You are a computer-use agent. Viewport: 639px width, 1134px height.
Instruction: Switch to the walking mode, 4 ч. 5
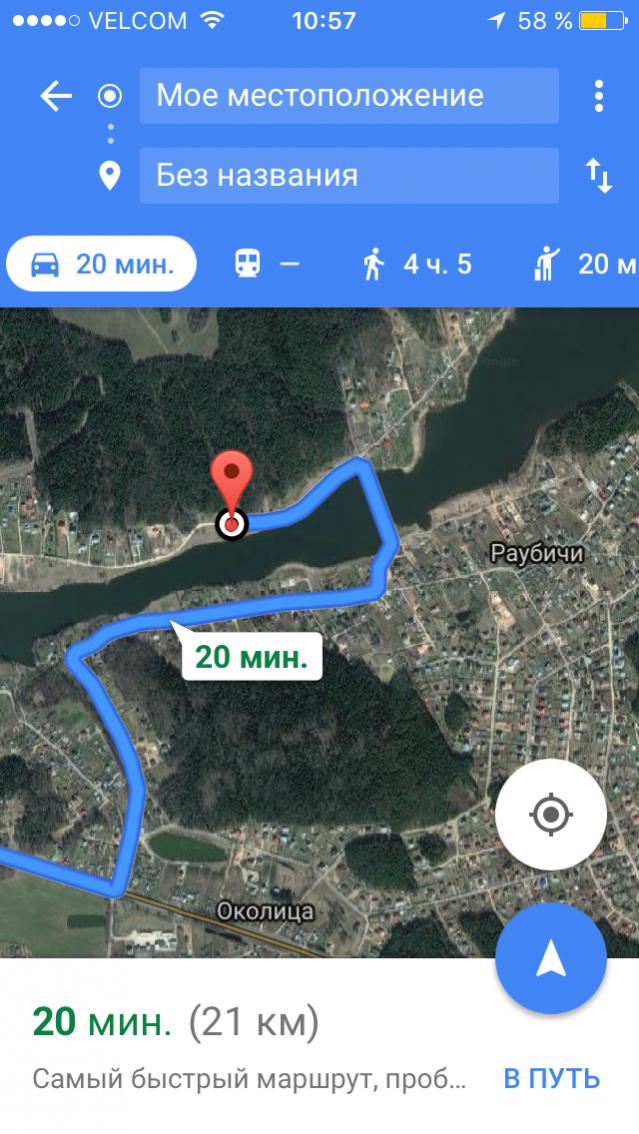point(417,264)
